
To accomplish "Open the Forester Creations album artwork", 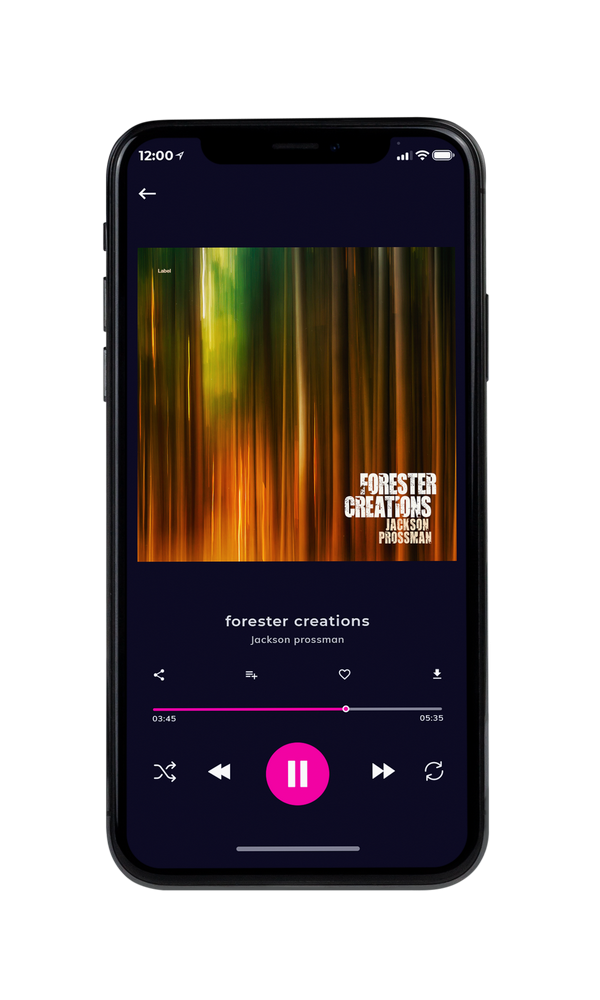I will click(297, 404).
